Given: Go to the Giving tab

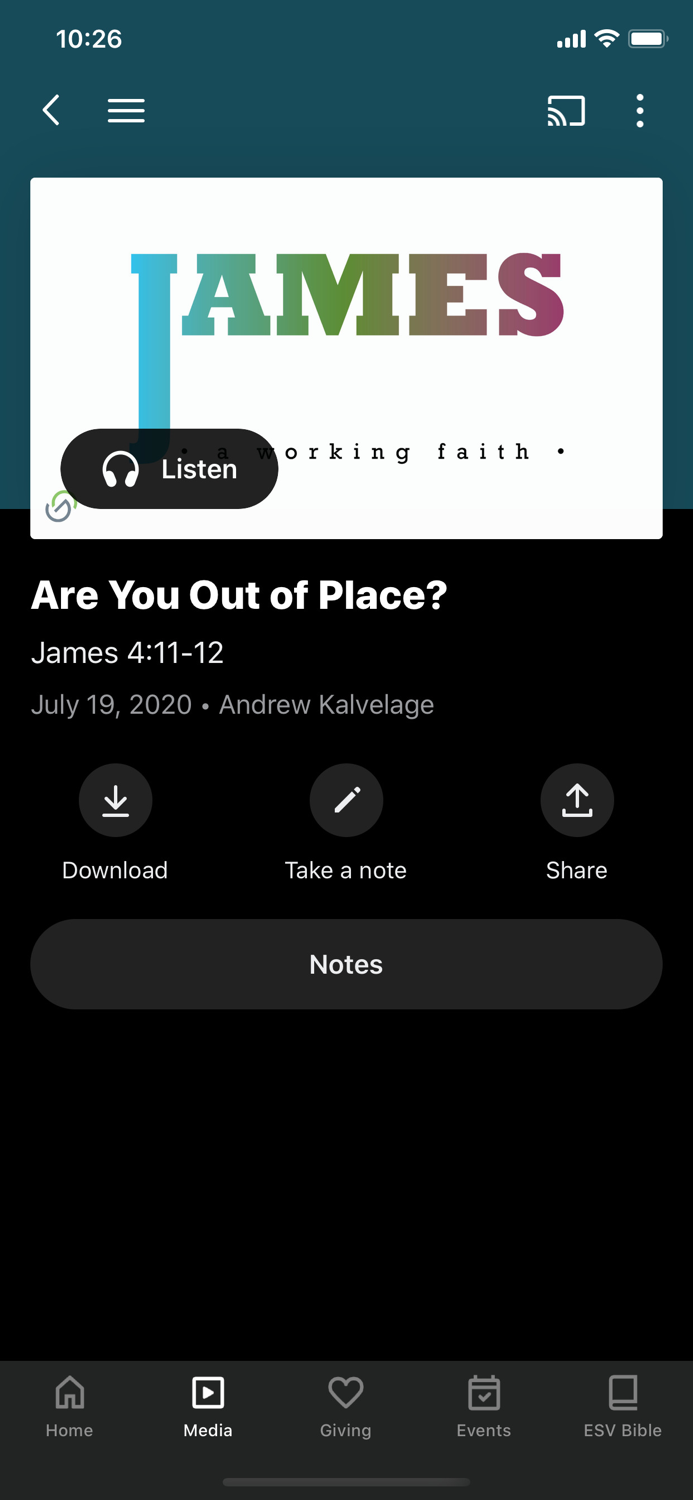Looking at the screenshot, I should (346, 1406).
